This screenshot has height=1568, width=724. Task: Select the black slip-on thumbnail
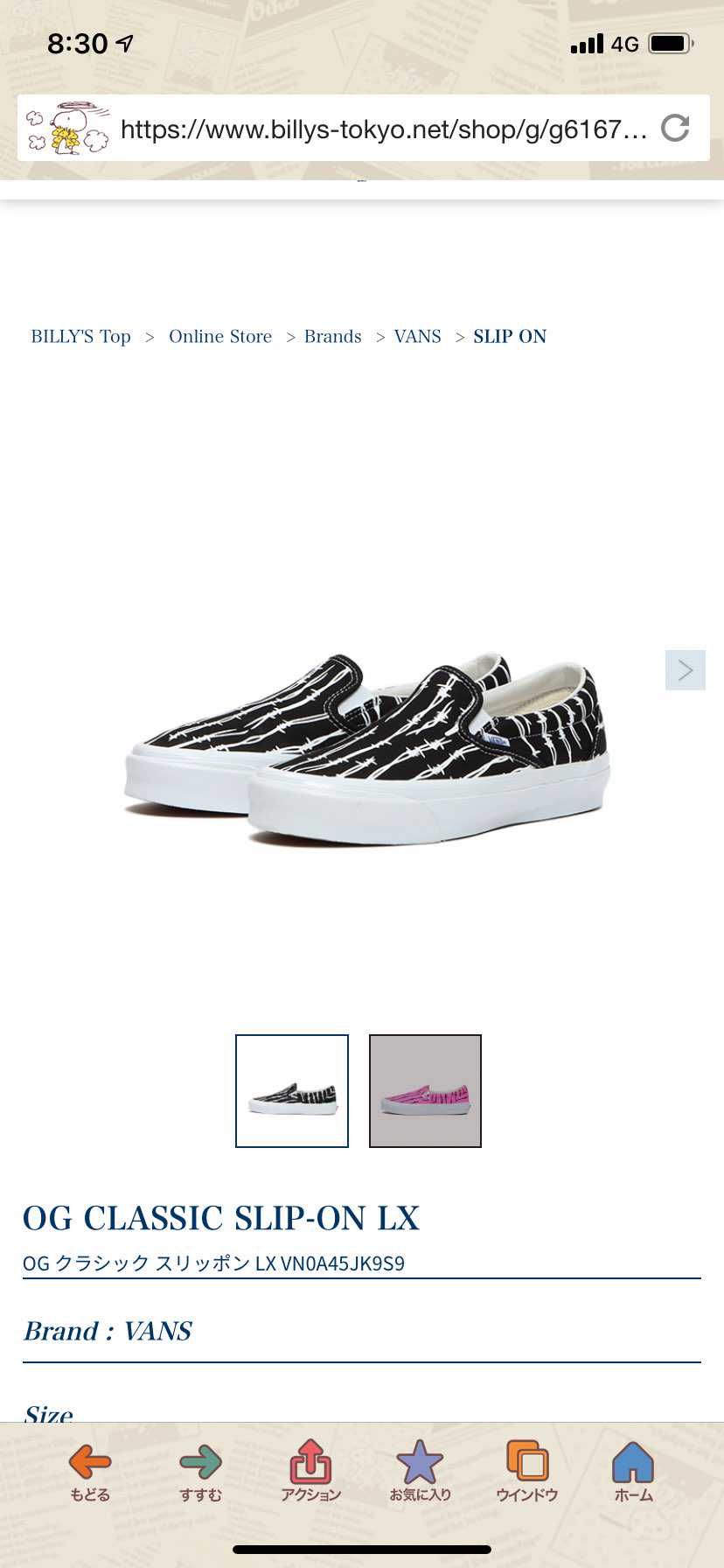point(292,1091)
